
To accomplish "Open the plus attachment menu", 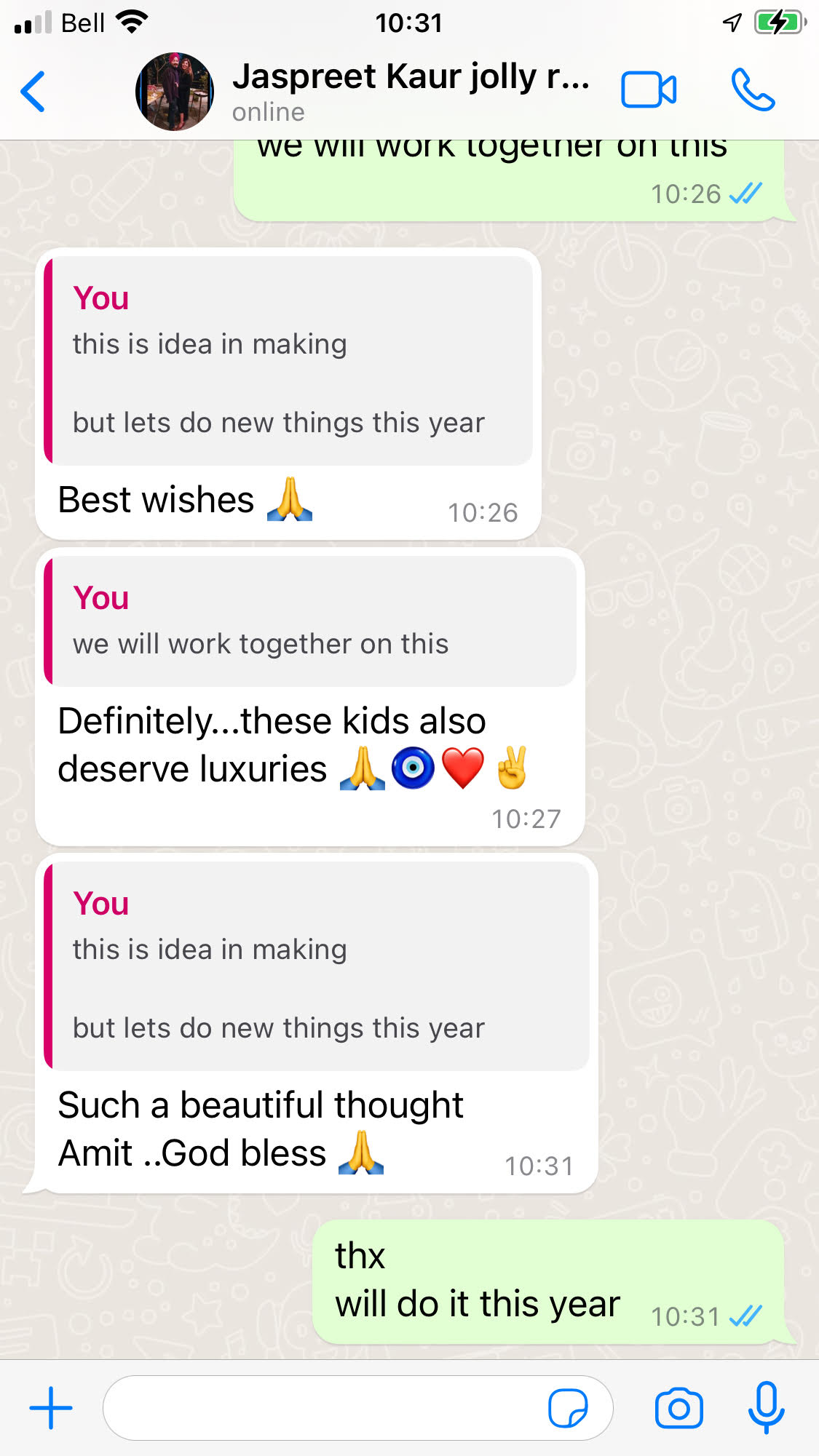I will (51, 1407).
